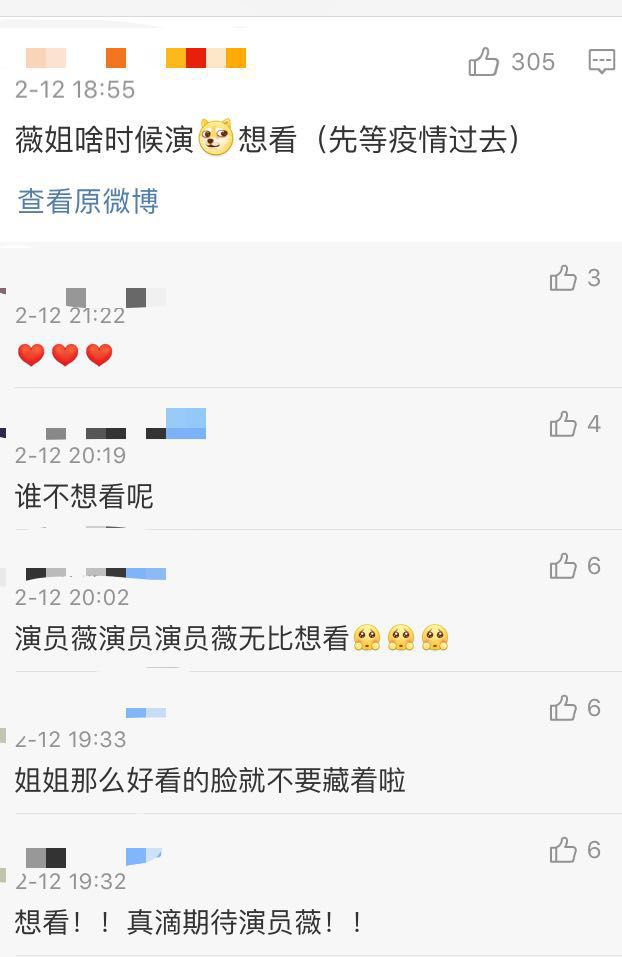This screenshot has height=957, width=622.
Task: Open the reply 姐姐那么好看的脸就不要藏着啦
Action: tap(210, 780)
